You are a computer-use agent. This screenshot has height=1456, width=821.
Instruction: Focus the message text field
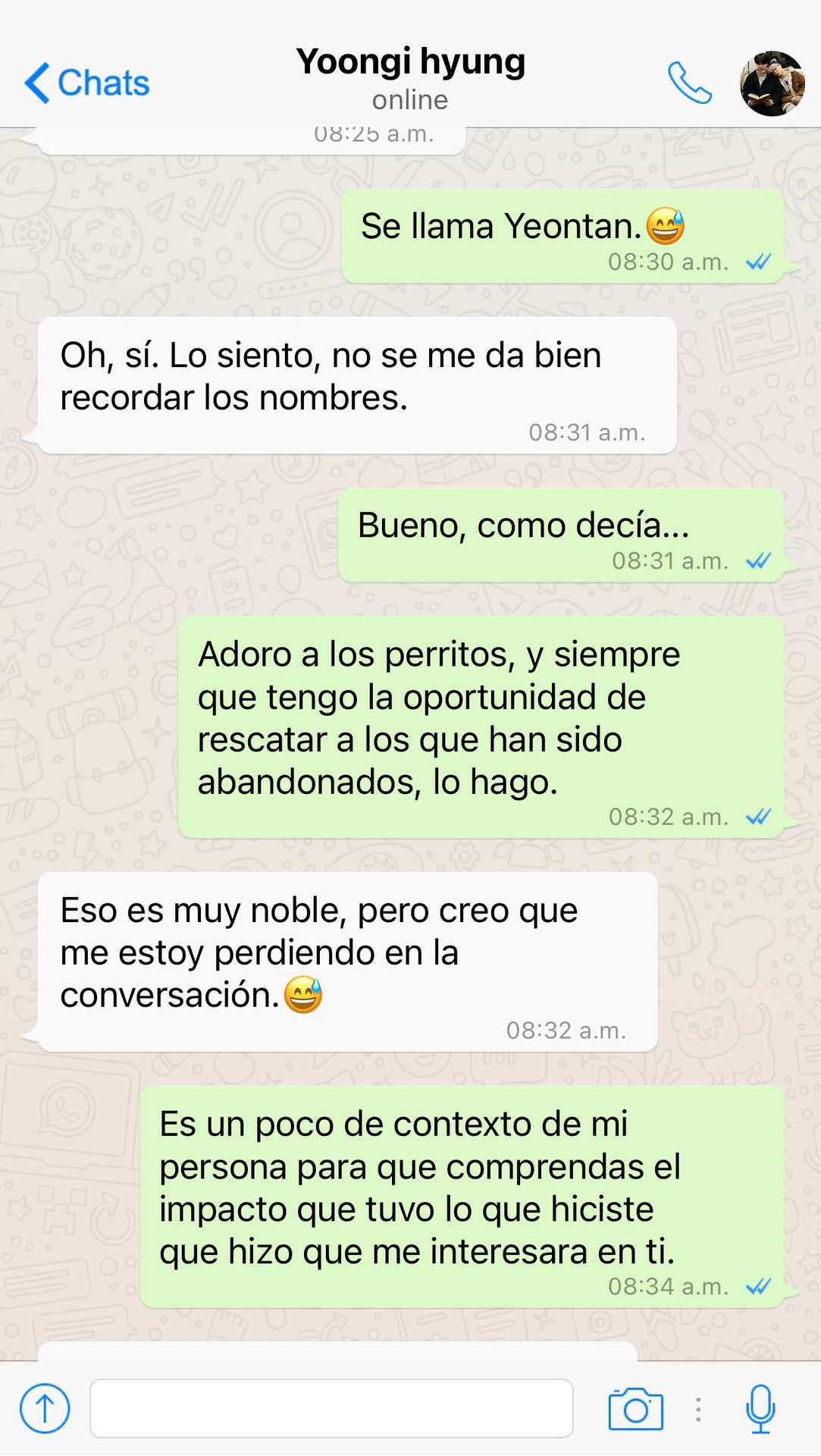coord(331,1408)
